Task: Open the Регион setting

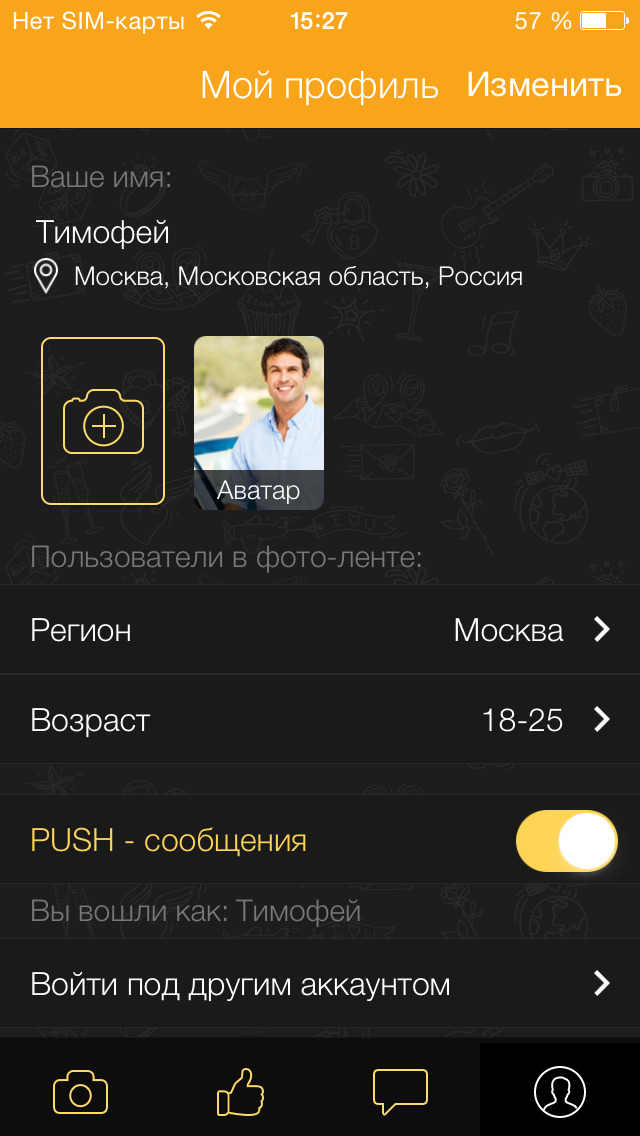Action: [x=320, y=630]
